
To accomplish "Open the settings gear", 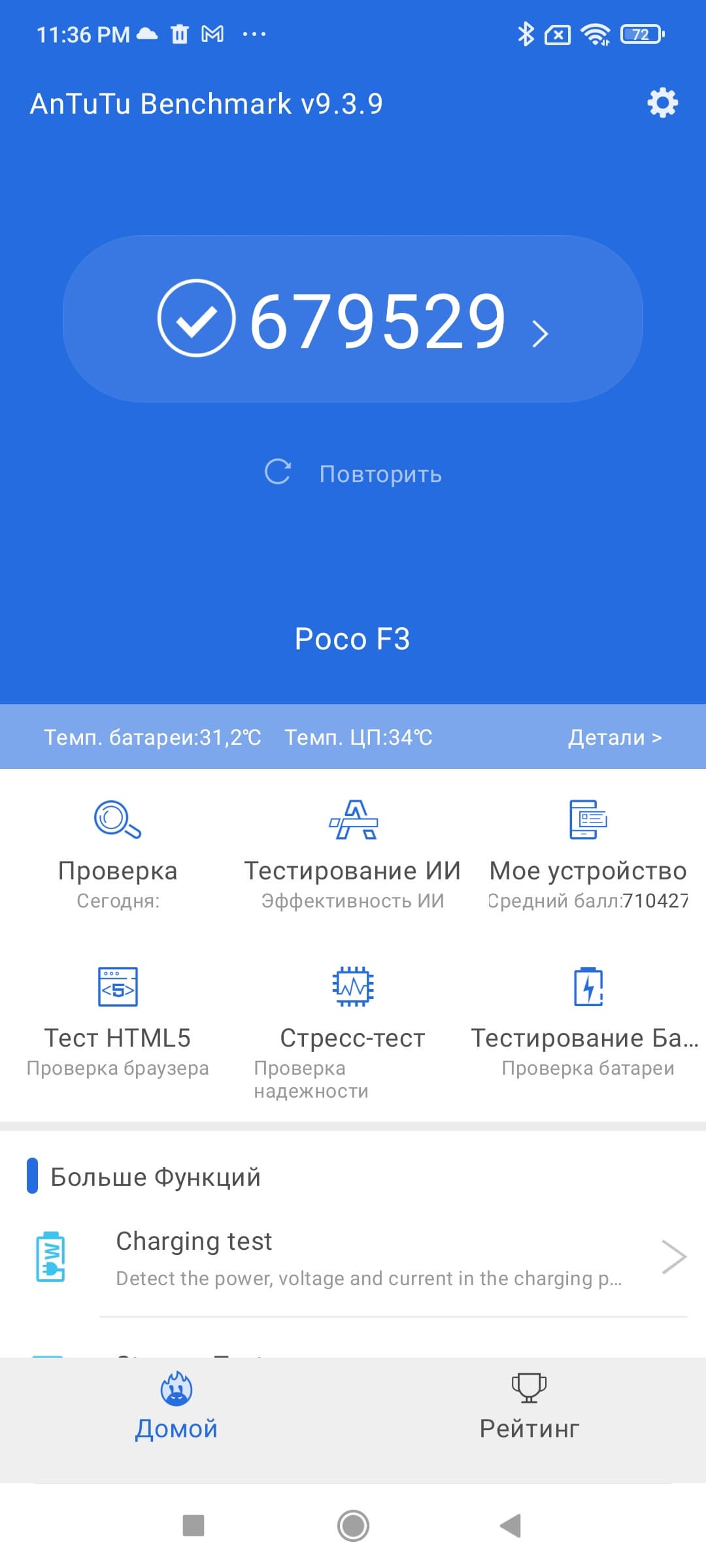I will pos(662,103).
